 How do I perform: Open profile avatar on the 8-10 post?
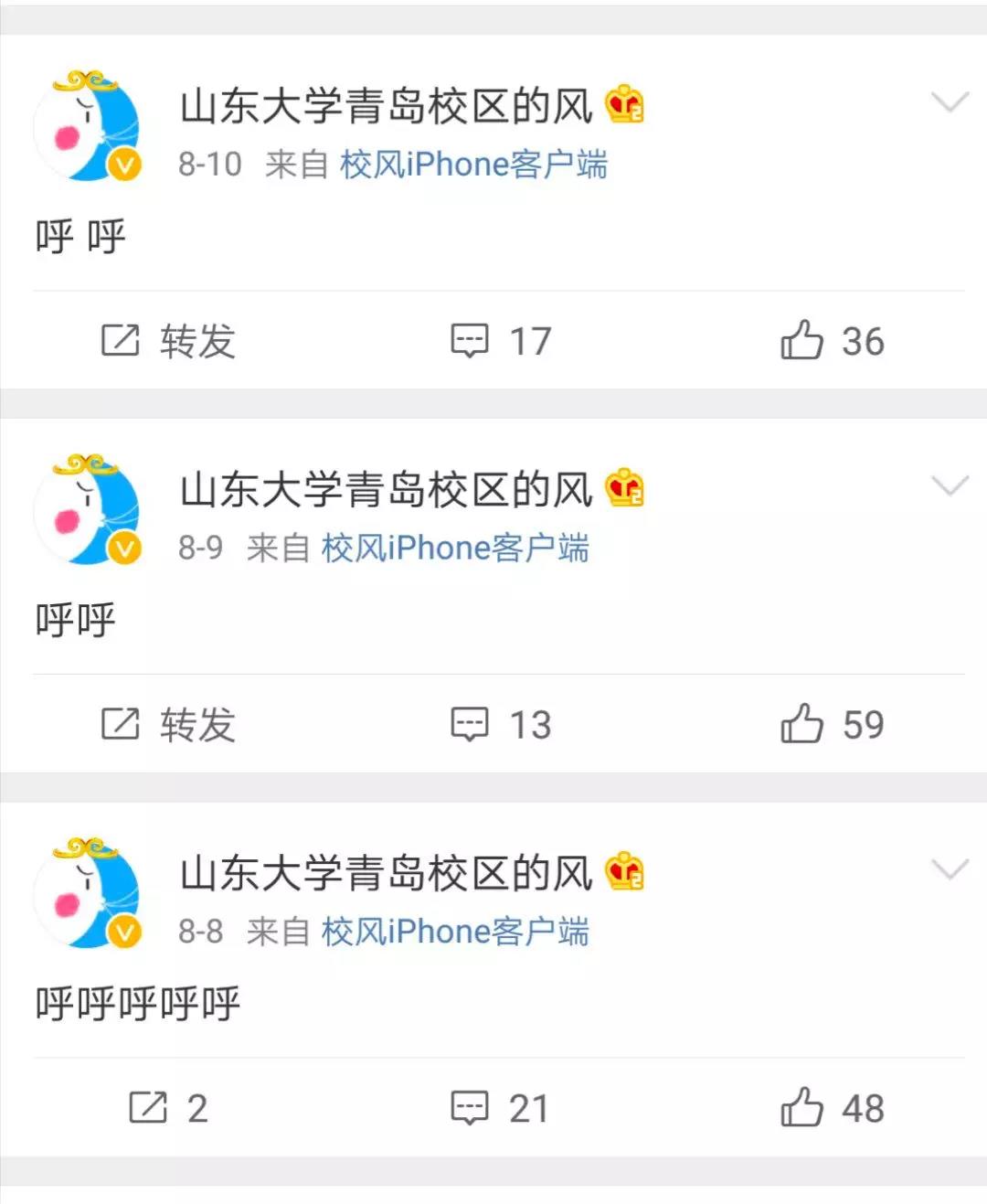[x=87, y=126]
